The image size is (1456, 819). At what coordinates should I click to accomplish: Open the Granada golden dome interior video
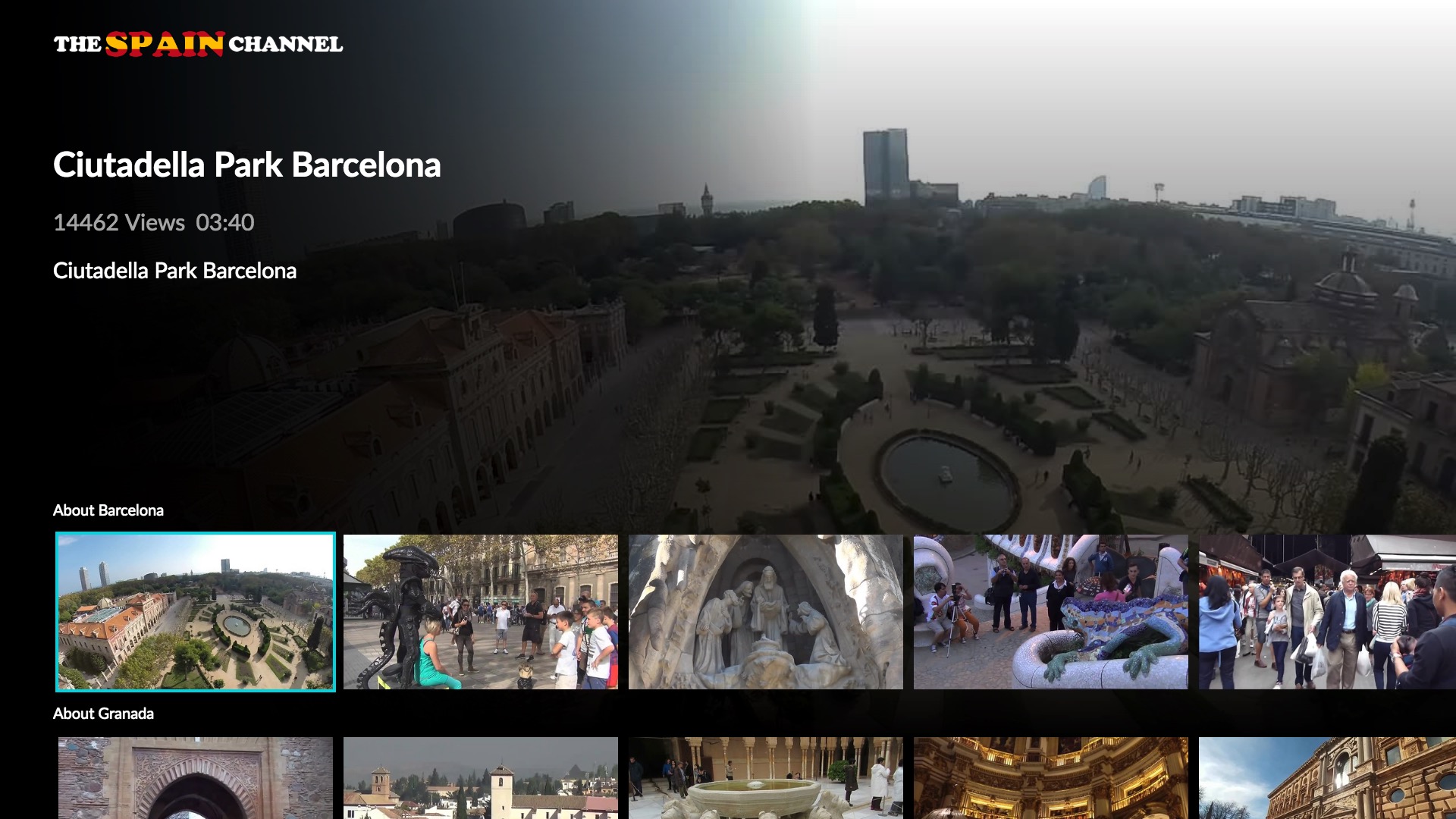(1051, 778)
